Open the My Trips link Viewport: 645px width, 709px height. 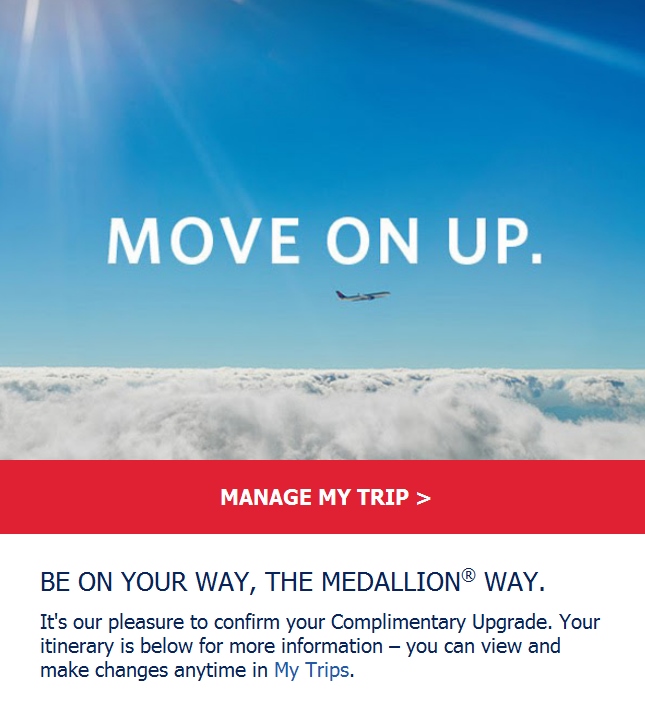[x=311, y=670]
